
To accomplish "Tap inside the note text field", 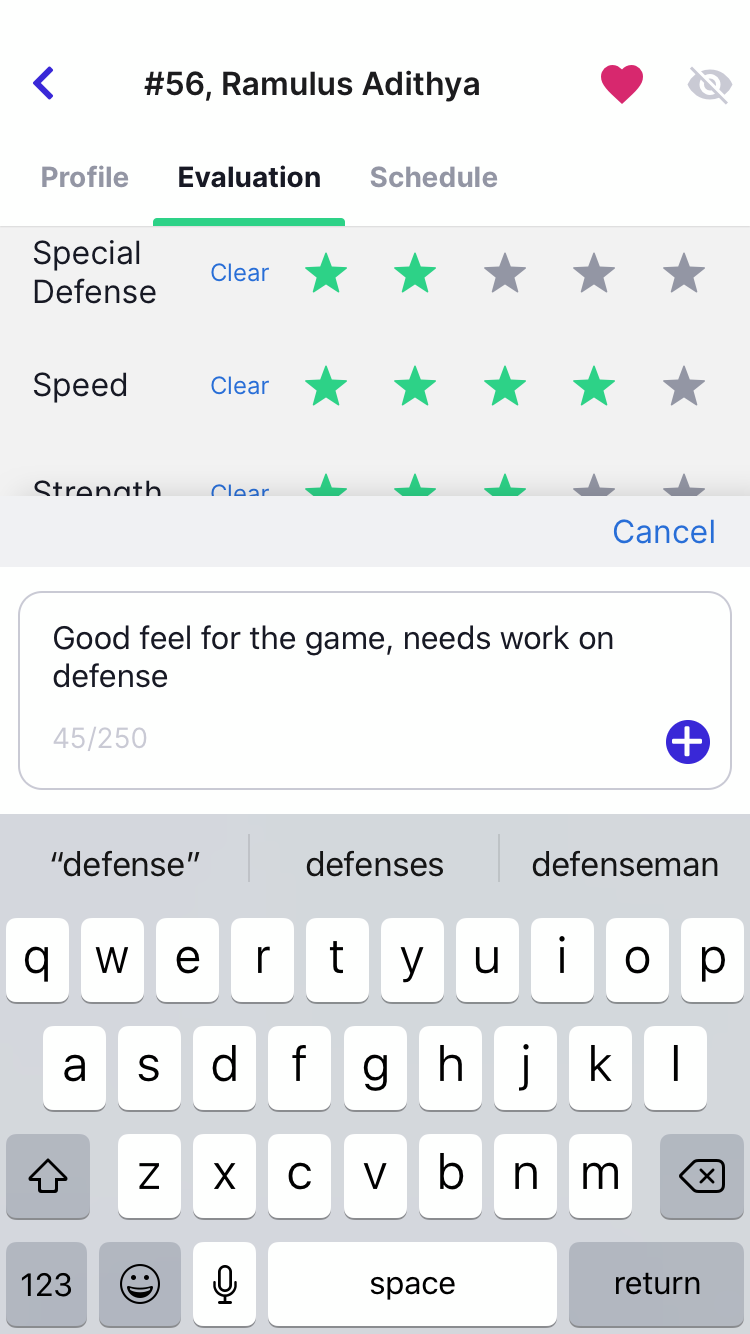I will pyautogui.click(x=375, y=690).
